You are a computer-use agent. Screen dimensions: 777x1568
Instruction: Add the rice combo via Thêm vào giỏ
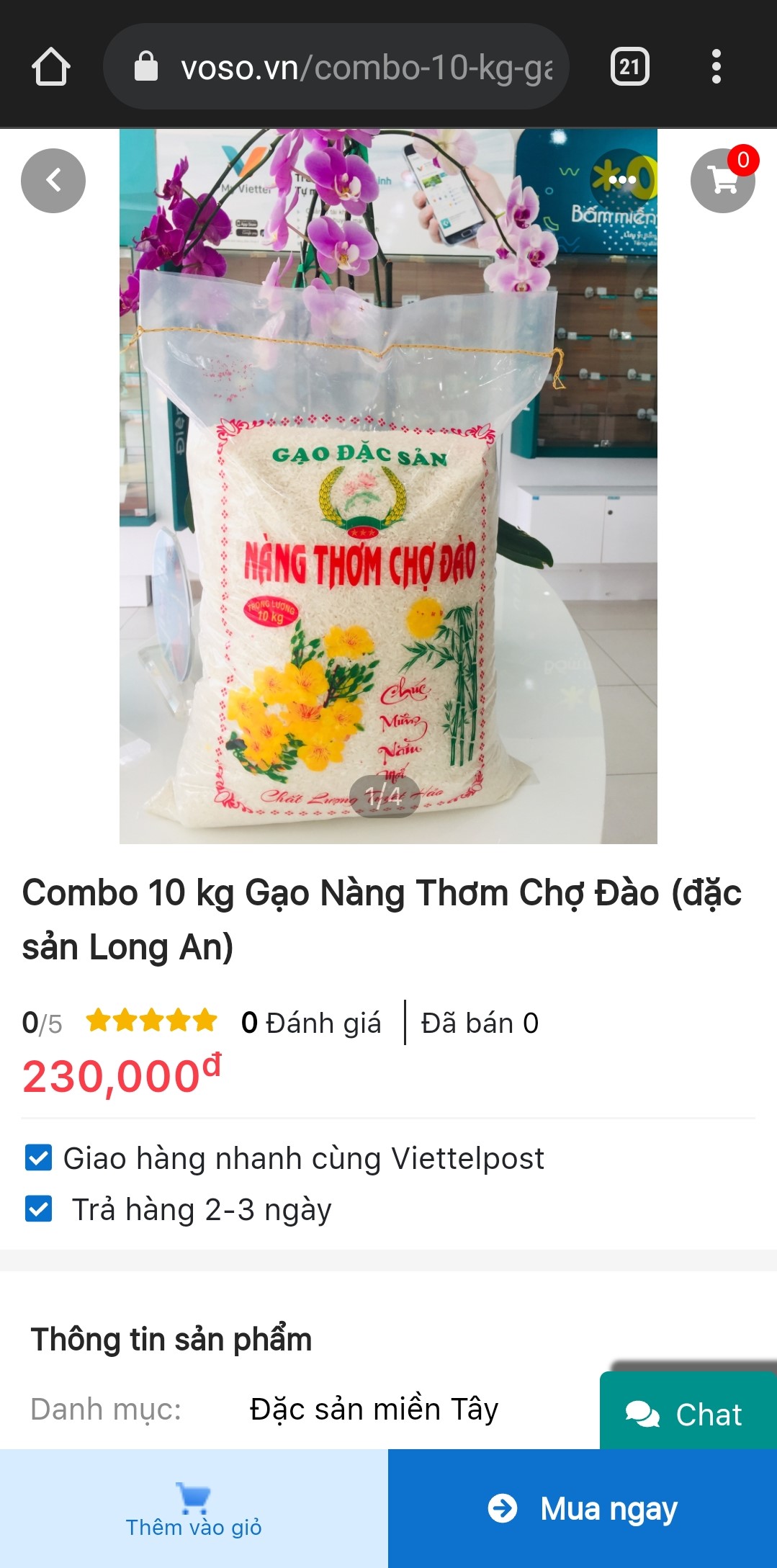tap(194, 1509)
